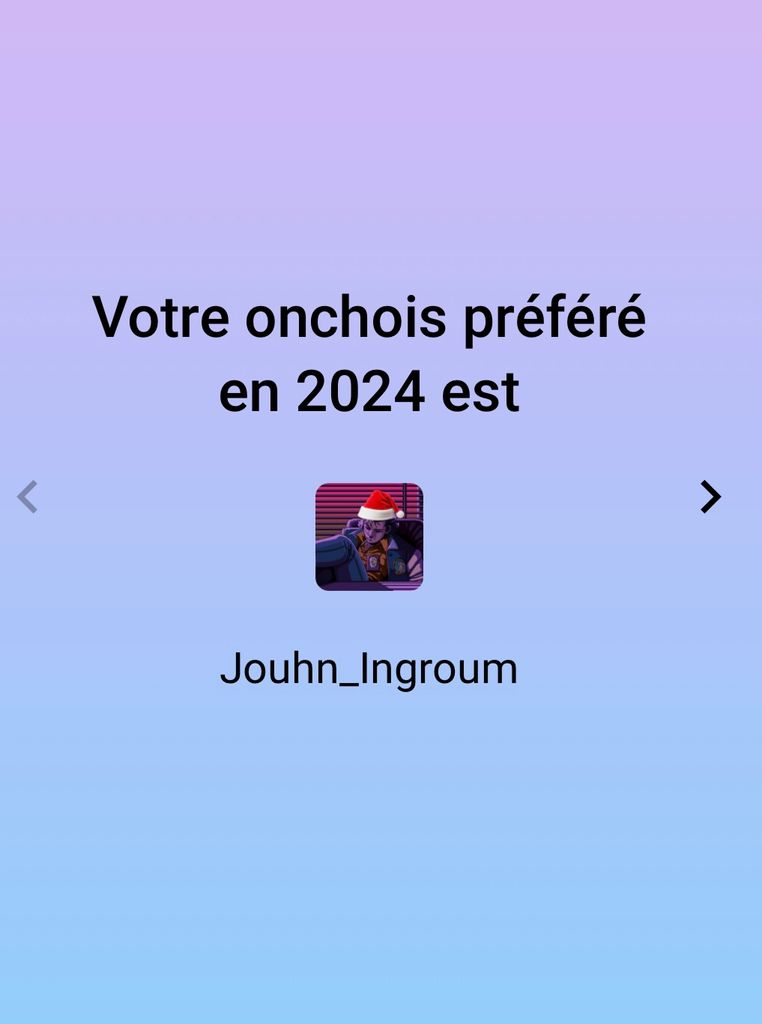Image resolution: width=762 pixels, height=1024 pixels.
Task: Go to the next recap slide
Action: 710,497
